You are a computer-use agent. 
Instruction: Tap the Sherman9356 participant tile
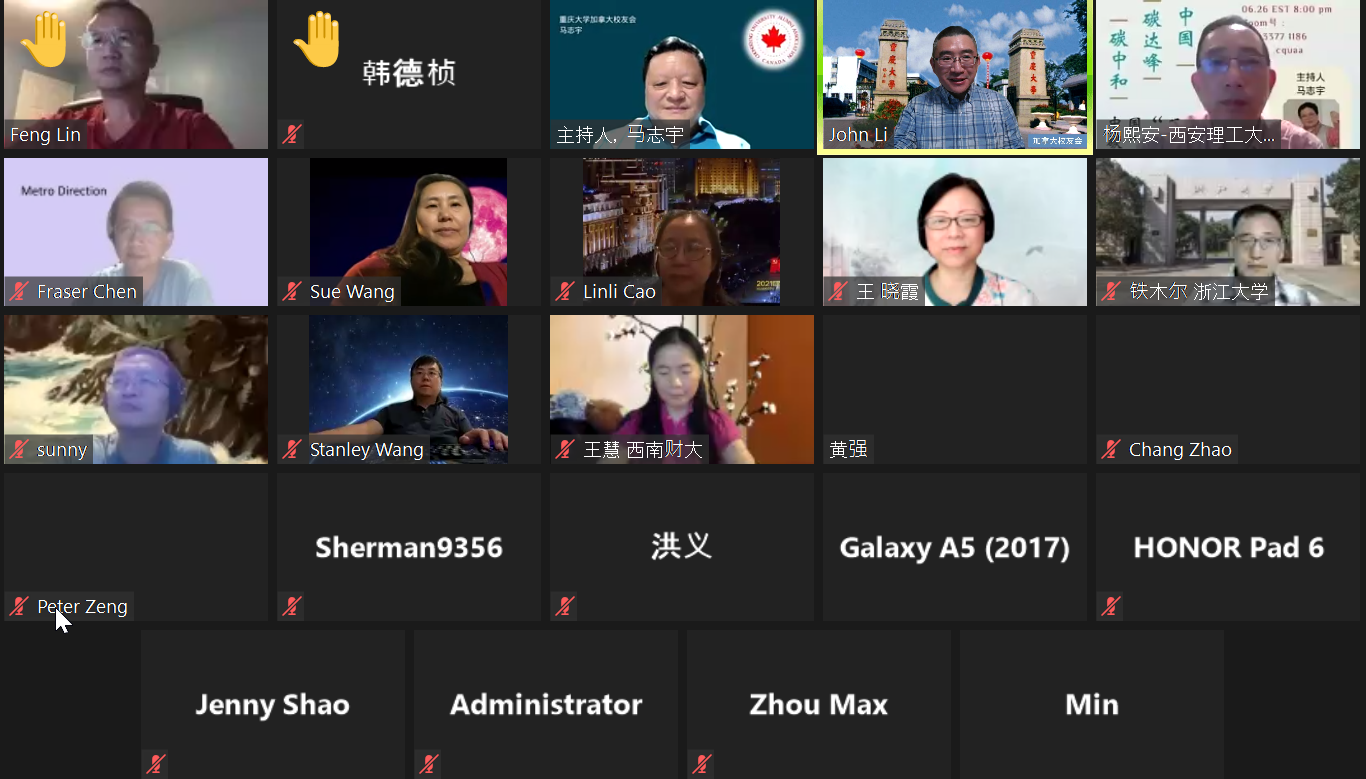[409, 546]
